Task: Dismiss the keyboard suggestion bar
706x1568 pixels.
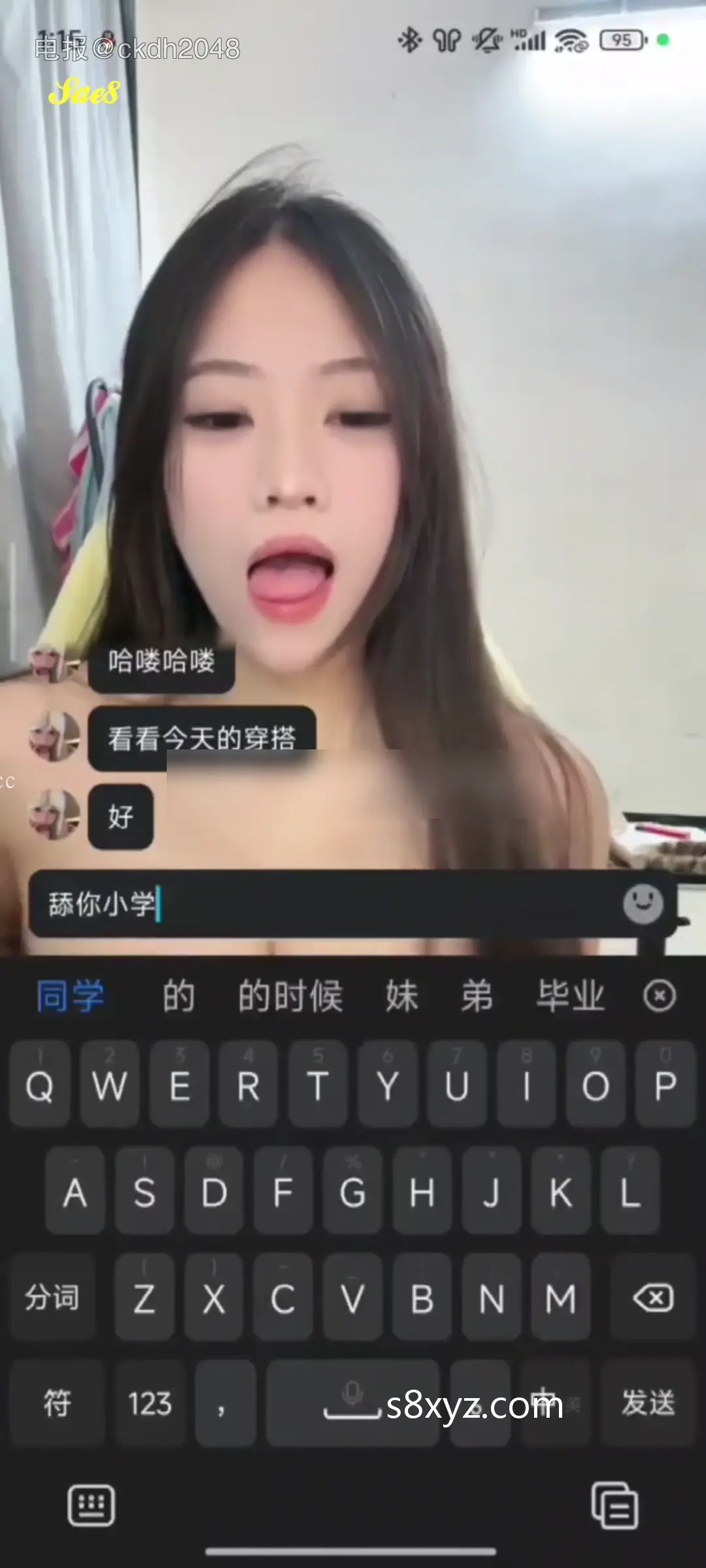Action: 659,996
